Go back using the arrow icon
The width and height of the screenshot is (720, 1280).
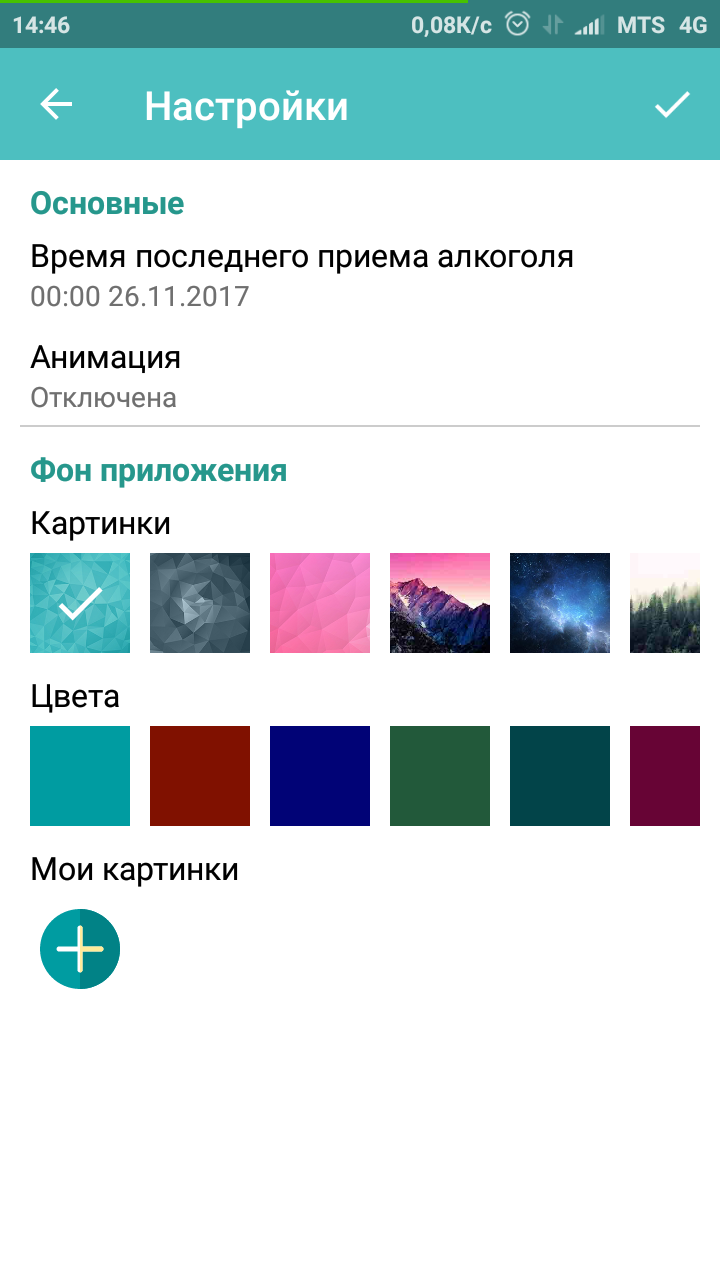[56, 105]
